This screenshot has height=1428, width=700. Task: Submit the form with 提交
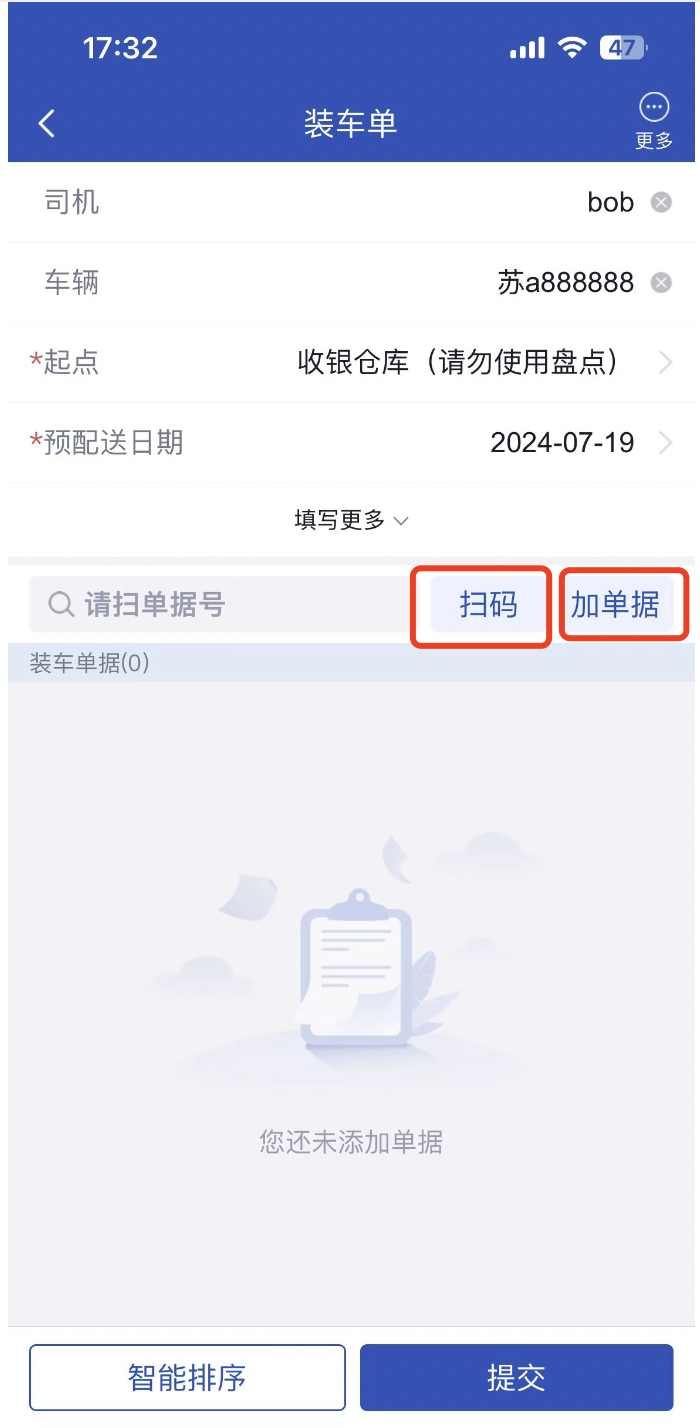[x=516, y=1377]
